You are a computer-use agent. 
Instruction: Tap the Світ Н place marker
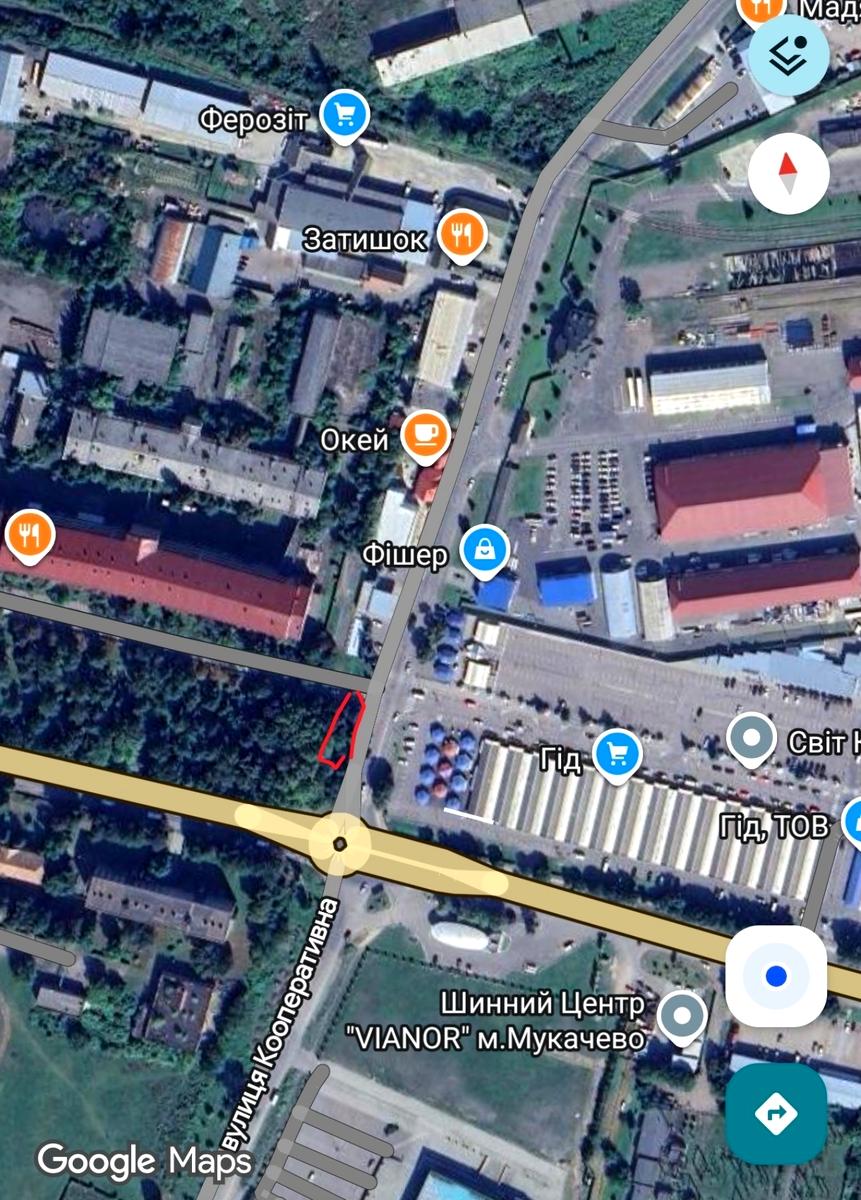coord(750,739)
